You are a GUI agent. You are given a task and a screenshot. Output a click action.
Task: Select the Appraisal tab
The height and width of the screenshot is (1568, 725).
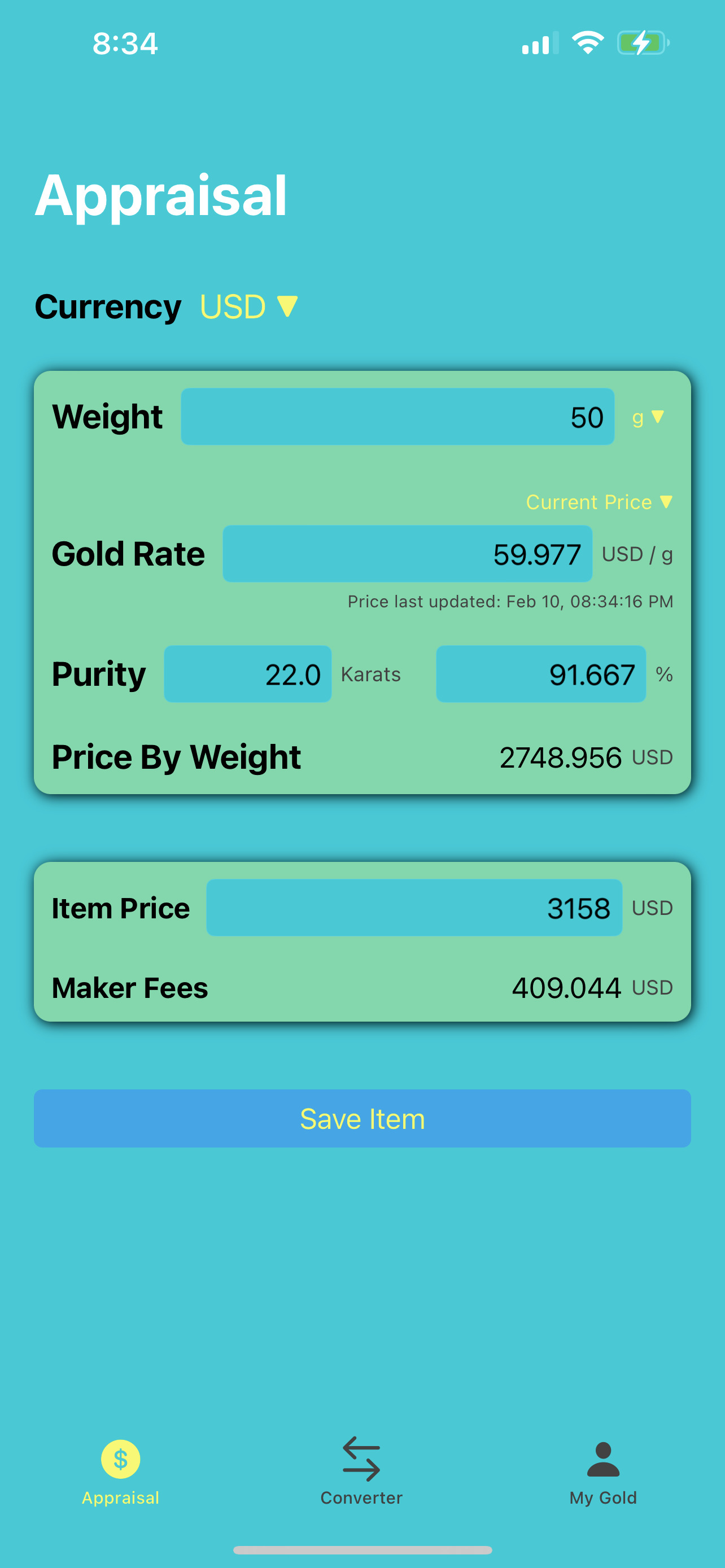pyautogui.click(x=120, y=1470)
